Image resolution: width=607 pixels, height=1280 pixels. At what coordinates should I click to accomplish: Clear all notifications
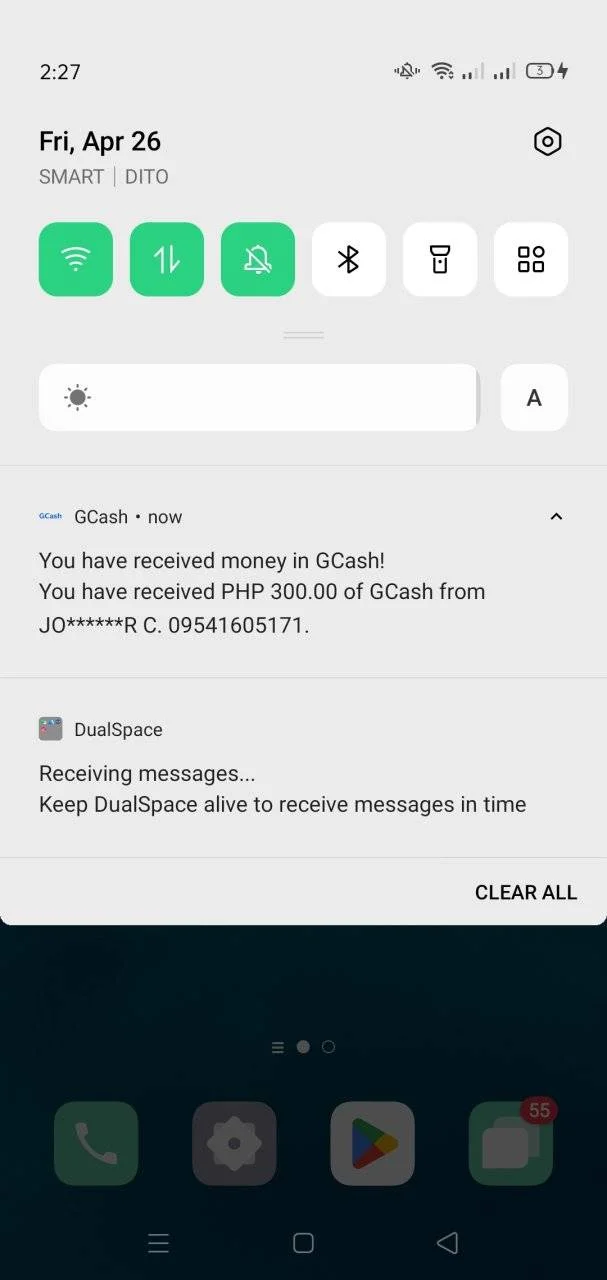pyautogui.click(x=526, y=892)
